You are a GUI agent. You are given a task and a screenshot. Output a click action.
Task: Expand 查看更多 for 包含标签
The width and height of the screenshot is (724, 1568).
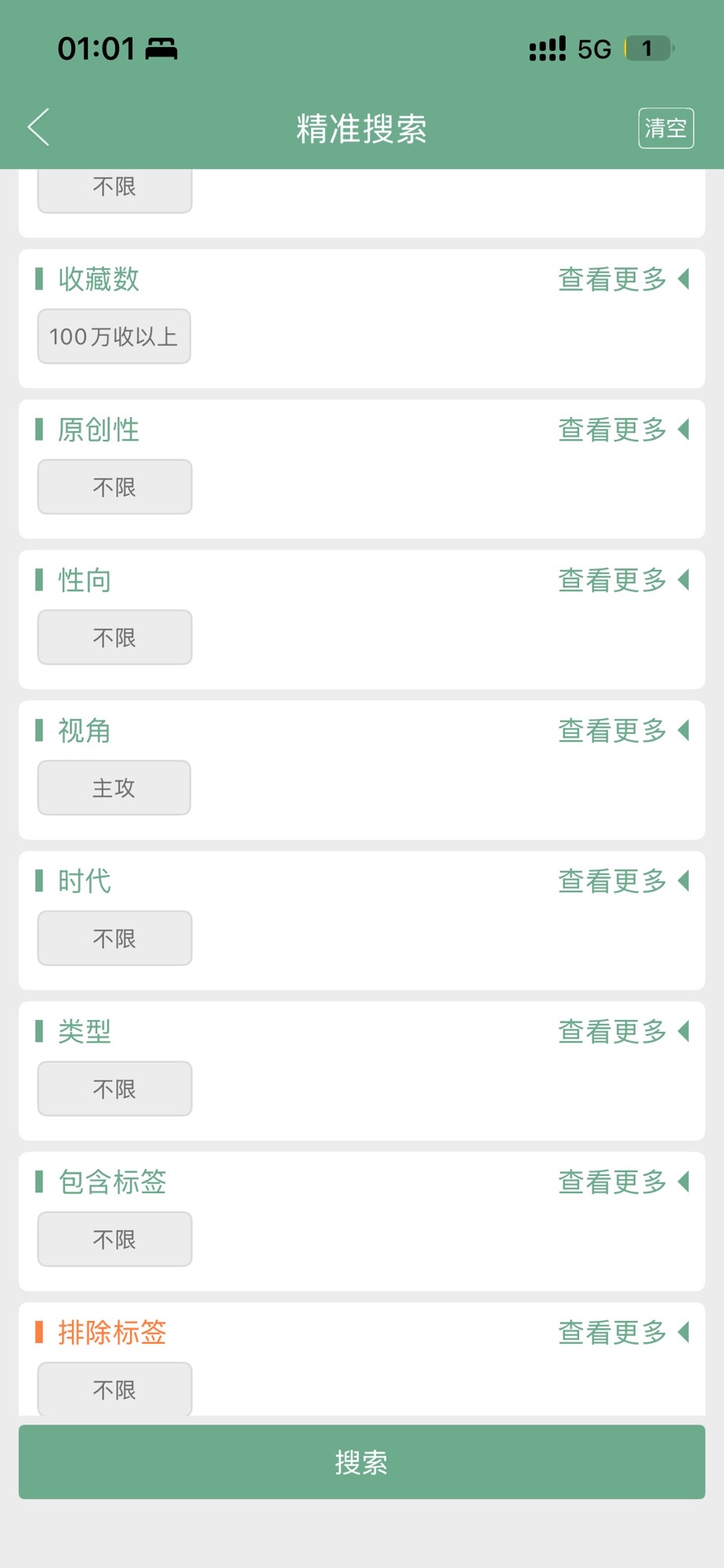622,1182
